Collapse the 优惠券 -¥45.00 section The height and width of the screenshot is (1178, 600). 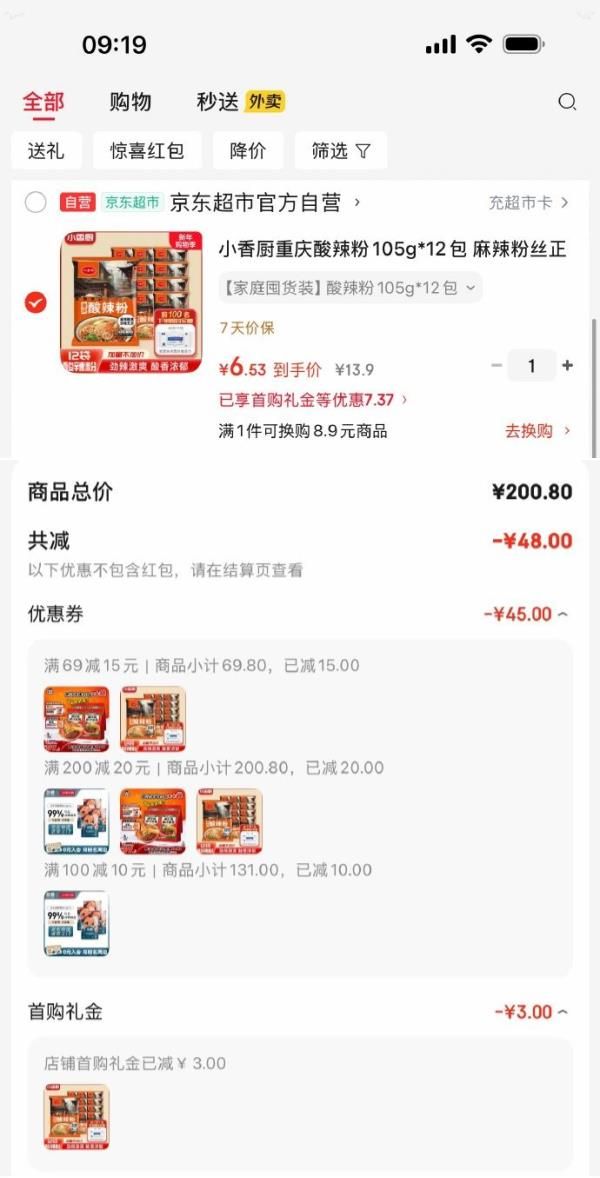pos(526,614)
